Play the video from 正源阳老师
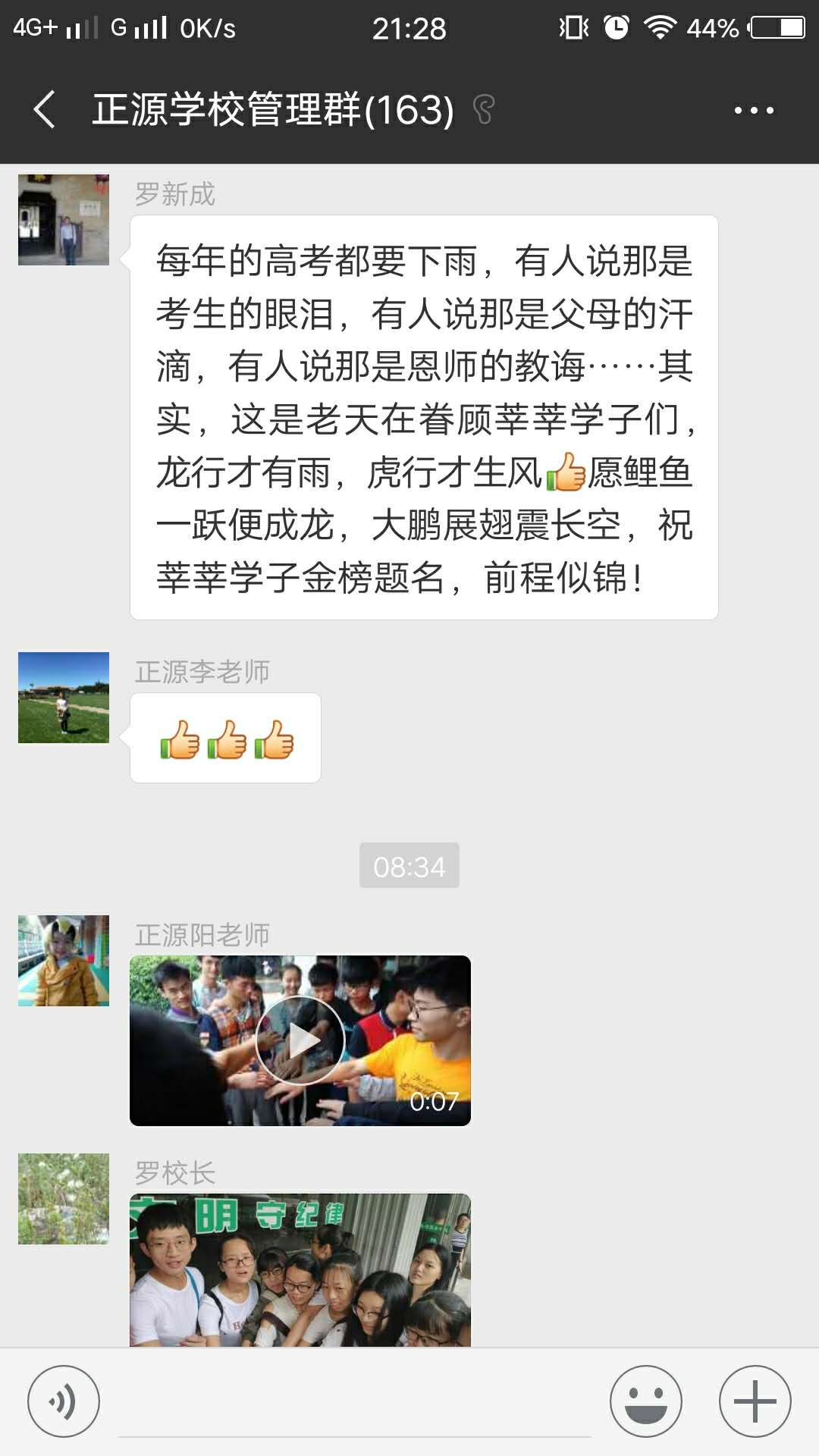Screen dimensions: 819x1456 click(300, 1040)
